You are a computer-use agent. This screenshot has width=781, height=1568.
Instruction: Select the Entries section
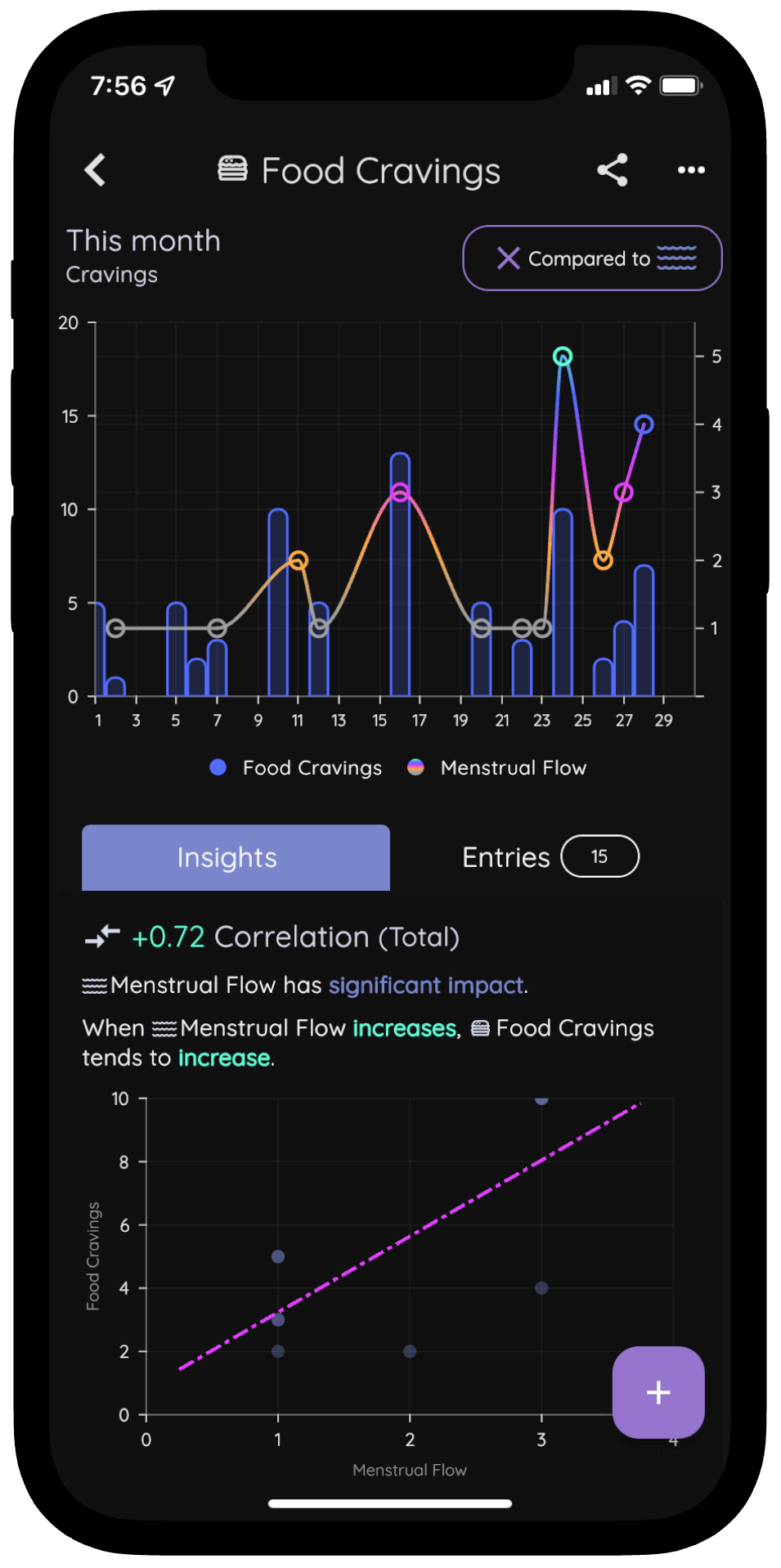(x=505, y=856)
